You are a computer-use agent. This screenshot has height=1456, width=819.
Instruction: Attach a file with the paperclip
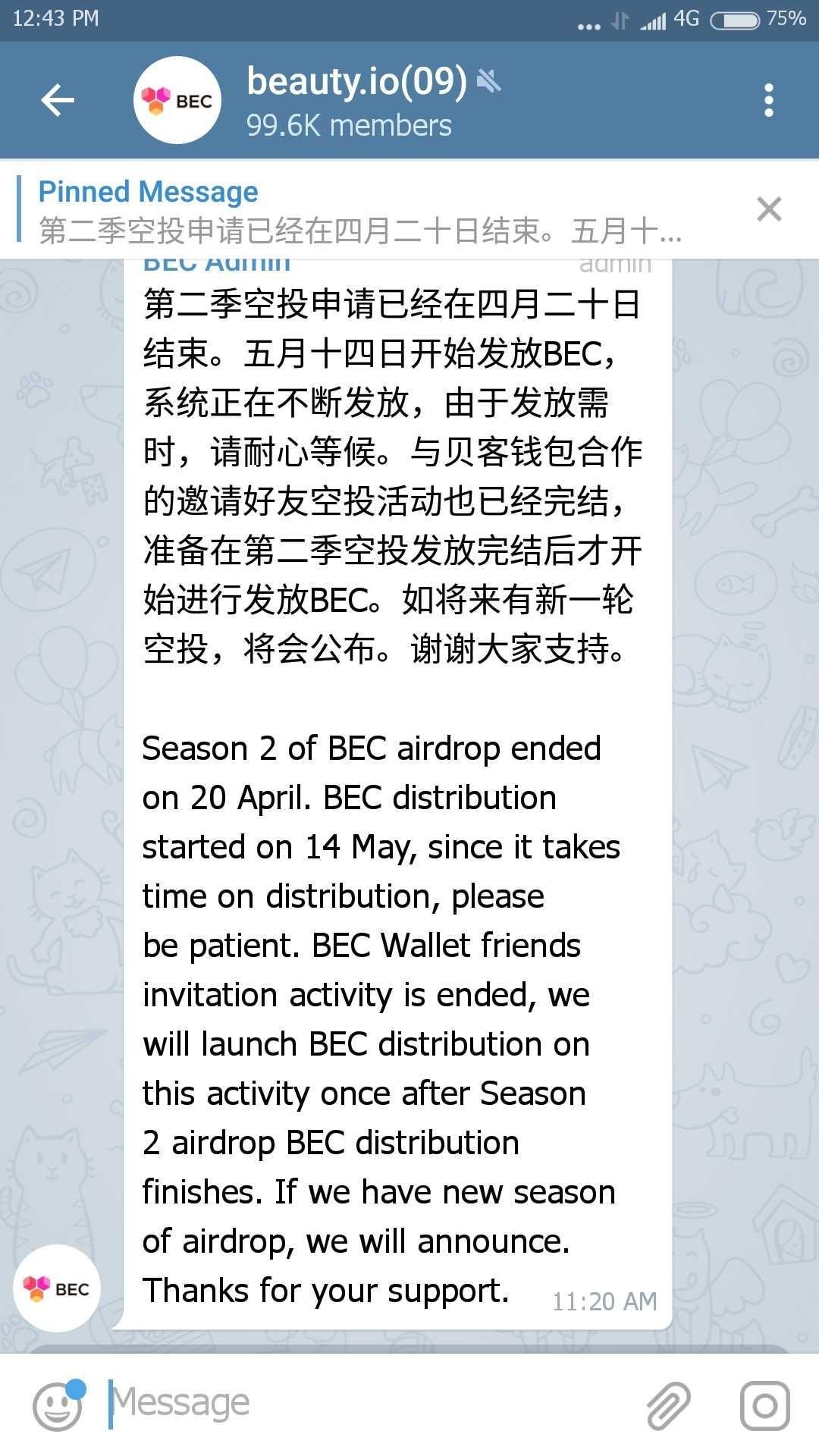(669, 1405)
